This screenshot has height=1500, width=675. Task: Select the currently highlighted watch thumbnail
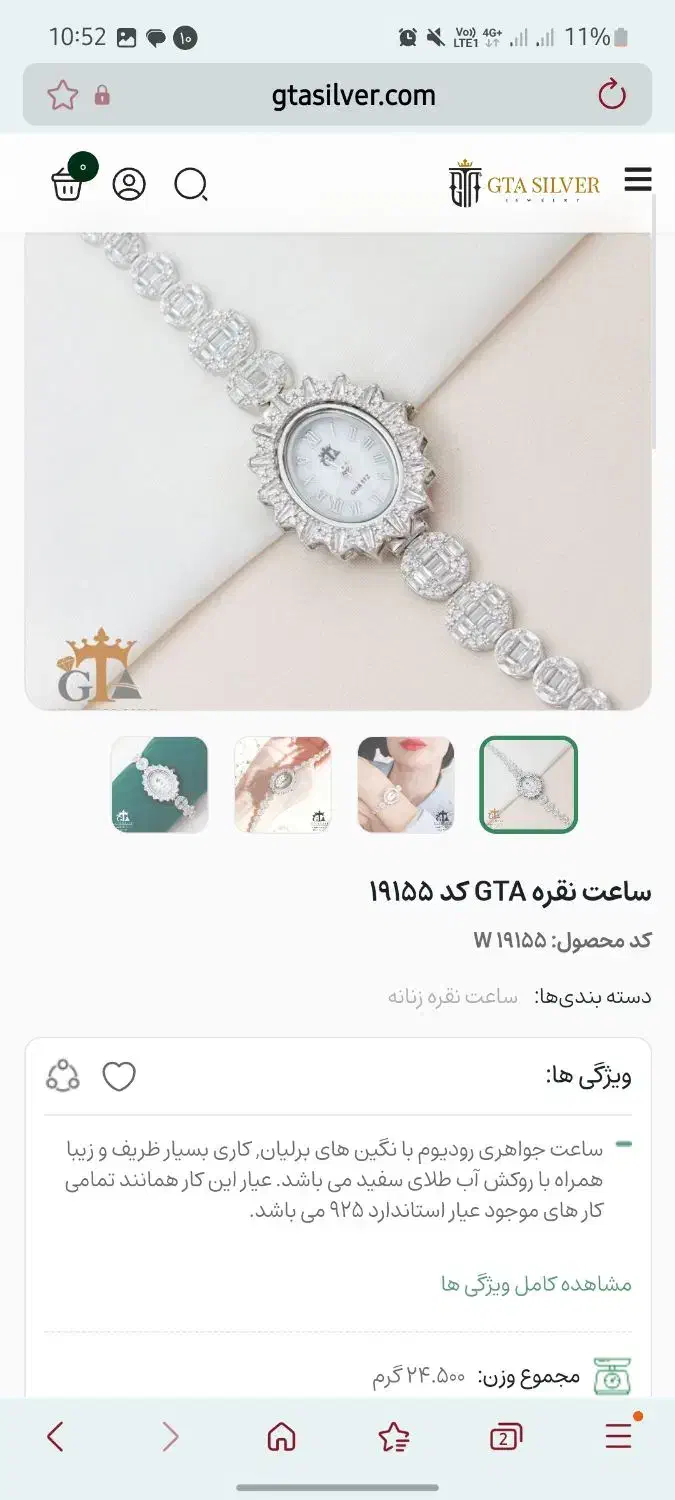click(x=529, y=784)
